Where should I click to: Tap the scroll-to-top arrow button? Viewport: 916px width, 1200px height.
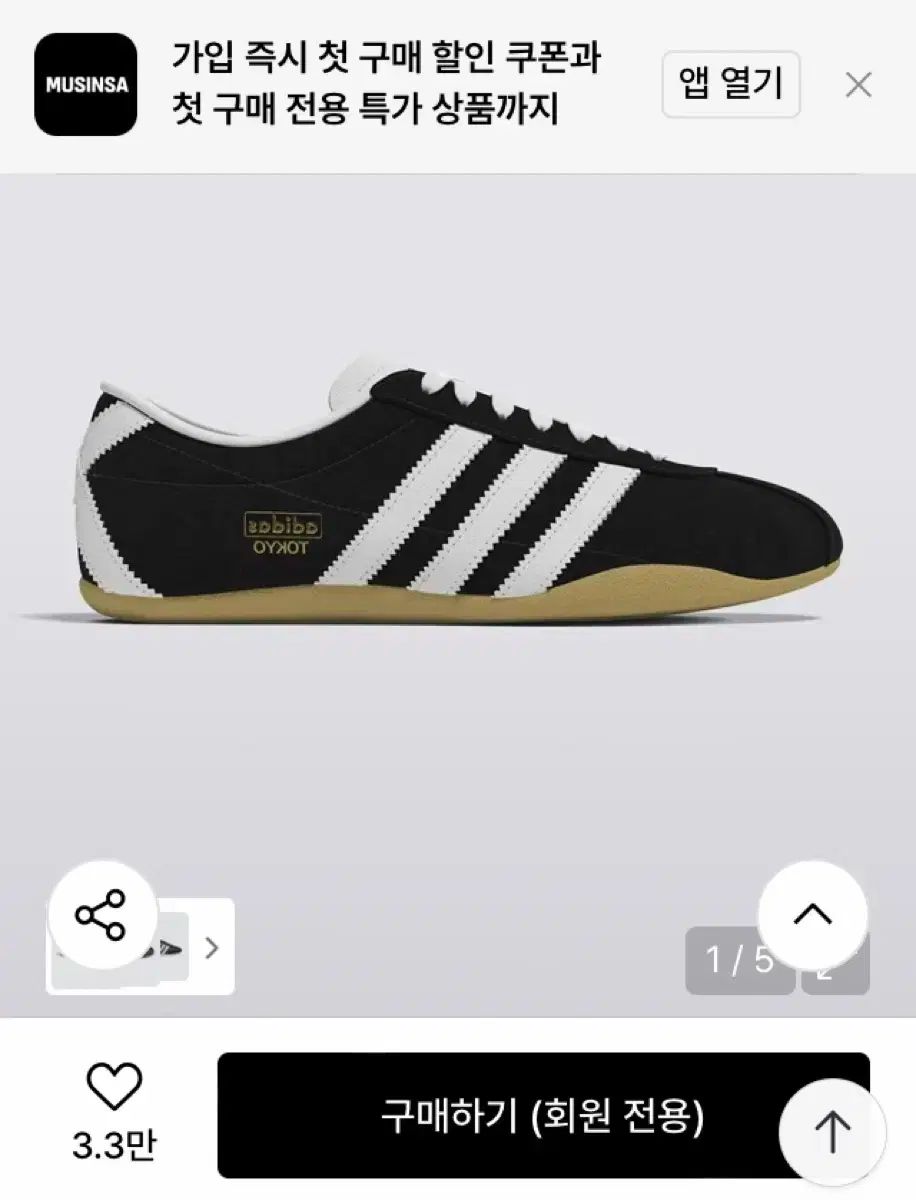coord(831,1133)
